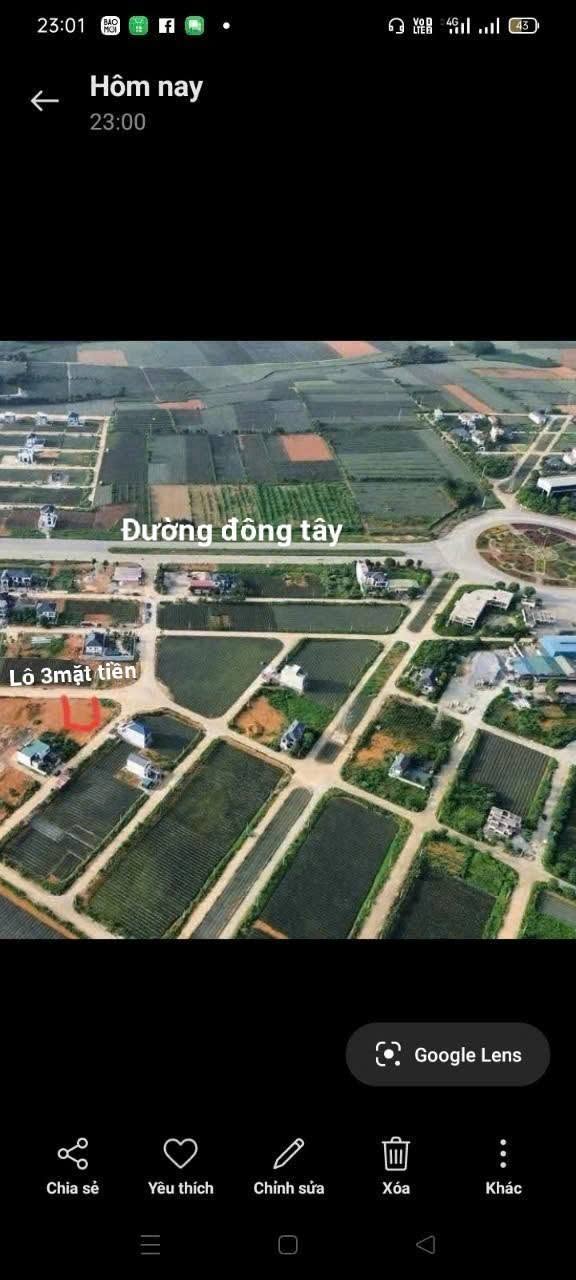Mark photo as favorite with Yêu thích
Screen dimensions: 576x1280
pos(181,1166)
